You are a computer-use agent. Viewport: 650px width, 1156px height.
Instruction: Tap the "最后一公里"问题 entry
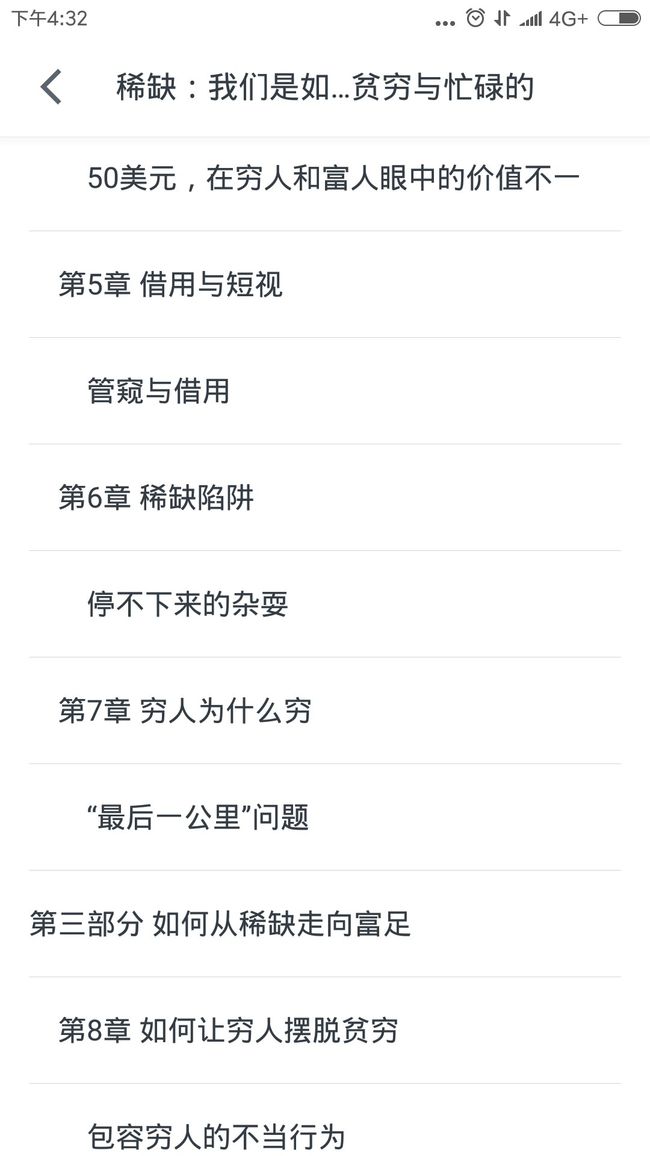click(x=325, y=818)
